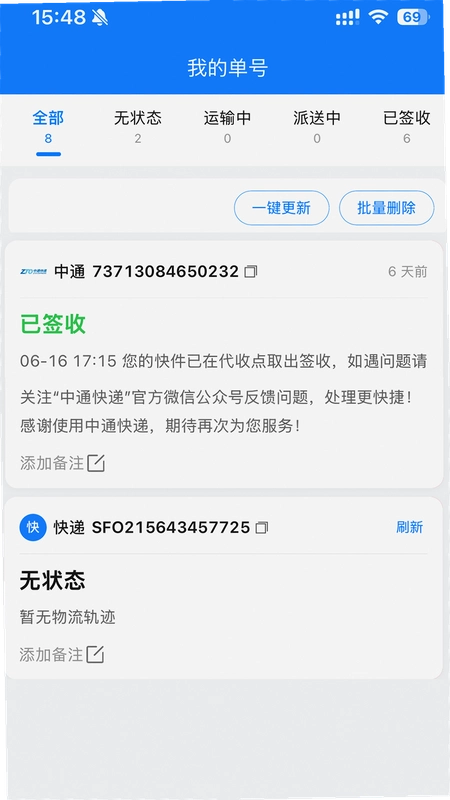450x800 pixels.
Task: Add a note to the 中通 parcel
Action: pos(63,463)
